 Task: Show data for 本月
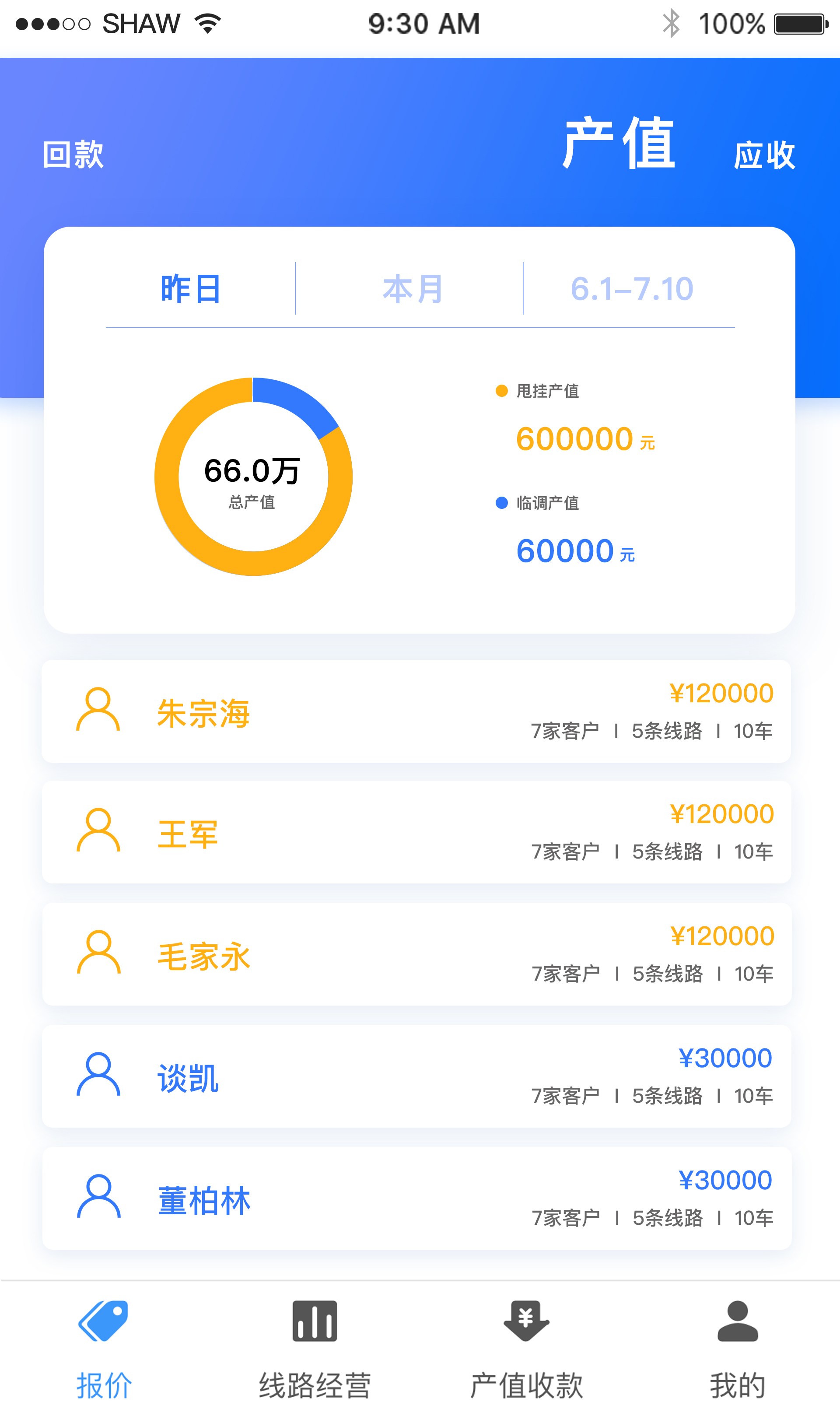tap(413, 289)
